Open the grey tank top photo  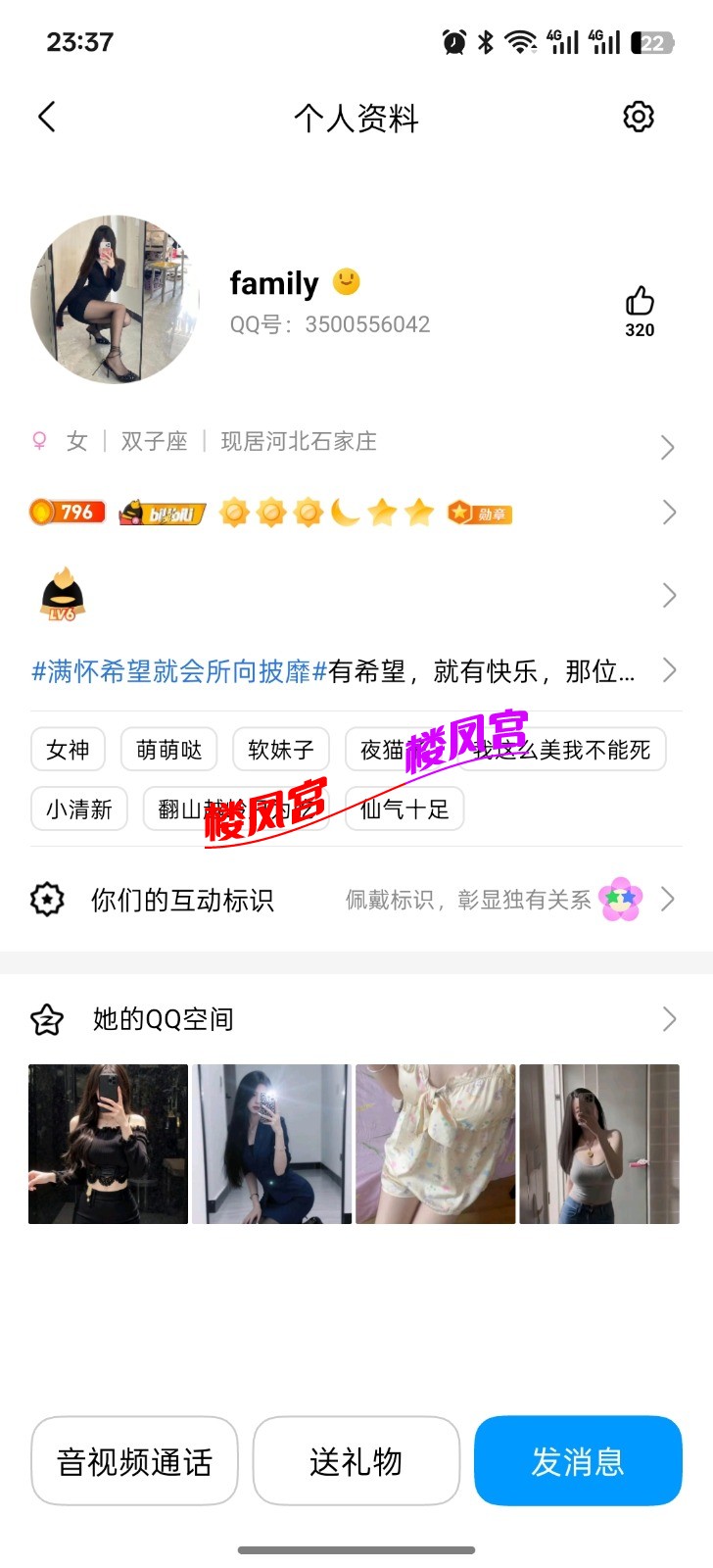599,1144
